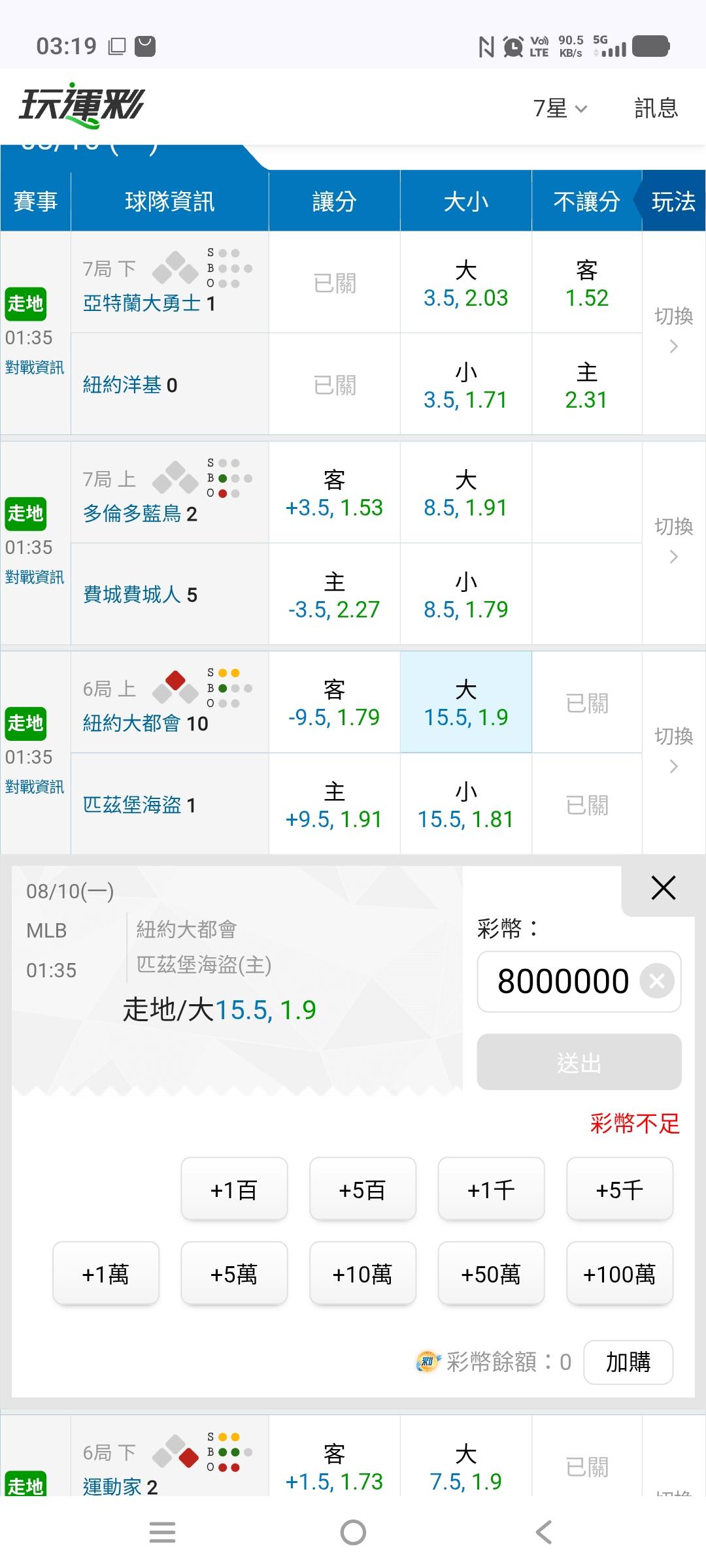Open the 玩法 play types tab
The height and width of the screenshot is (1568, 706).
(673, 201)
